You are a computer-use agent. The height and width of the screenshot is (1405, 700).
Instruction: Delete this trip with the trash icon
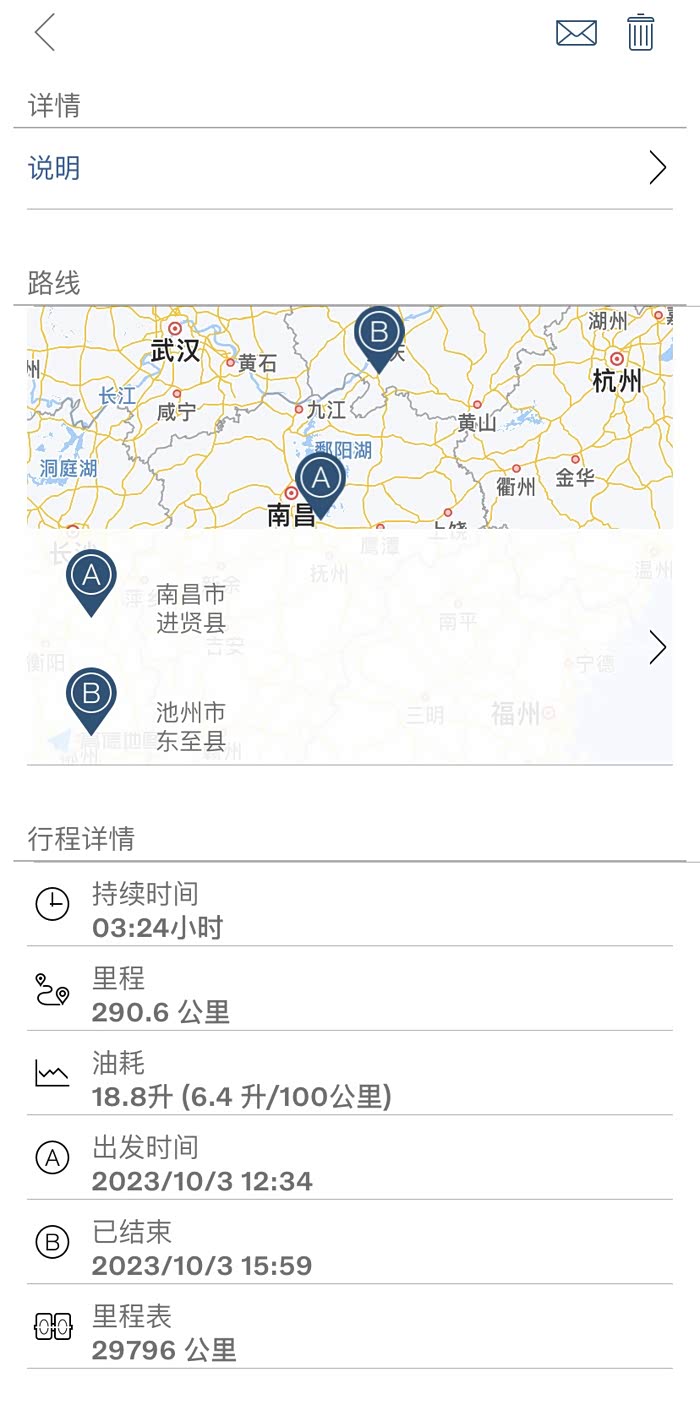pos(640,33)
